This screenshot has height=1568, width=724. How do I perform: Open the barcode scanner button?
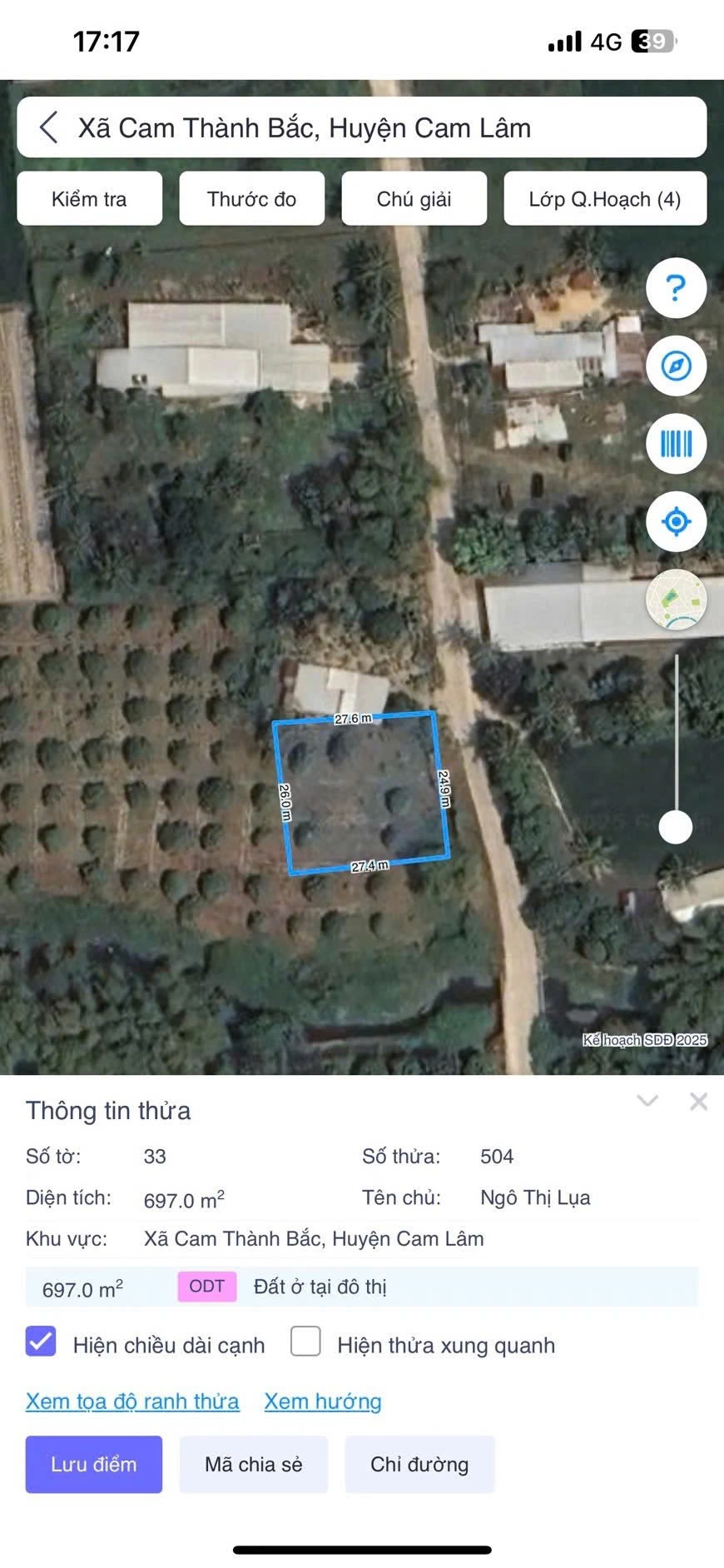click(676, 444)
